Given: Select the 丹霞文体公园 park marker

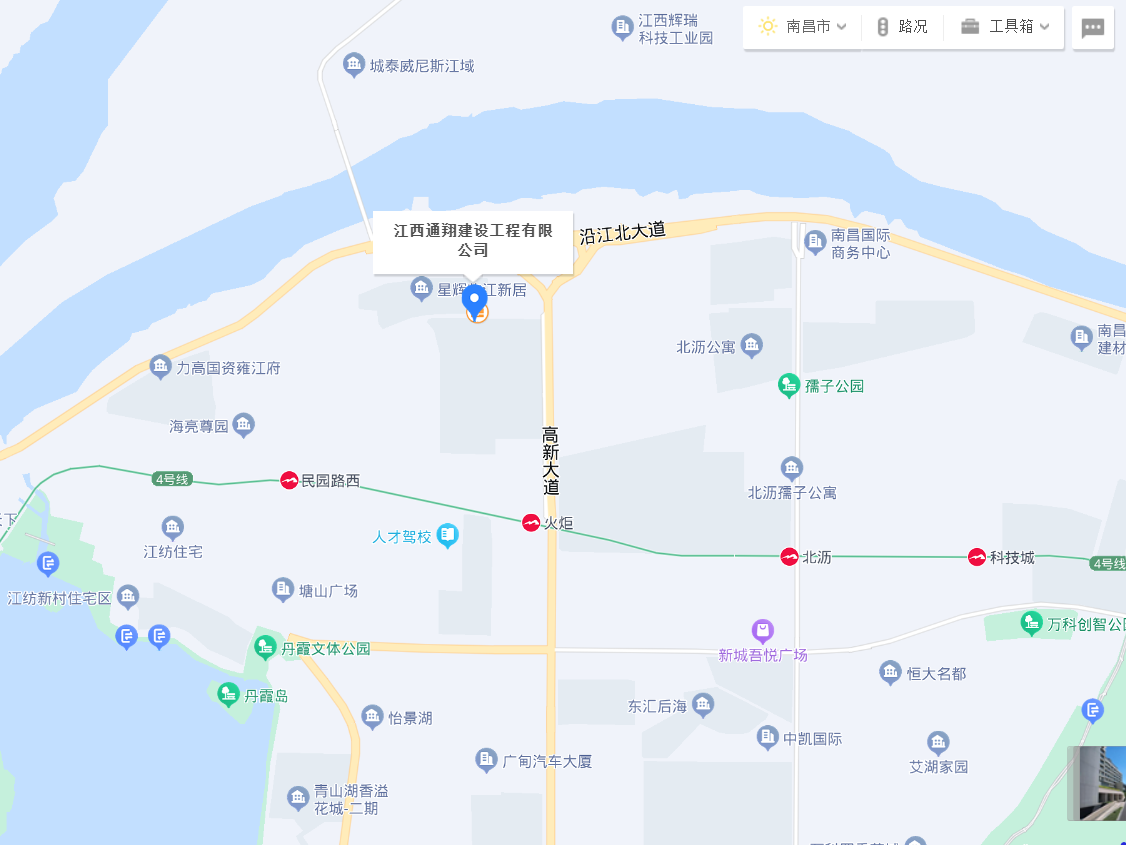Looking at the screenshot, I should click(265, 648).
